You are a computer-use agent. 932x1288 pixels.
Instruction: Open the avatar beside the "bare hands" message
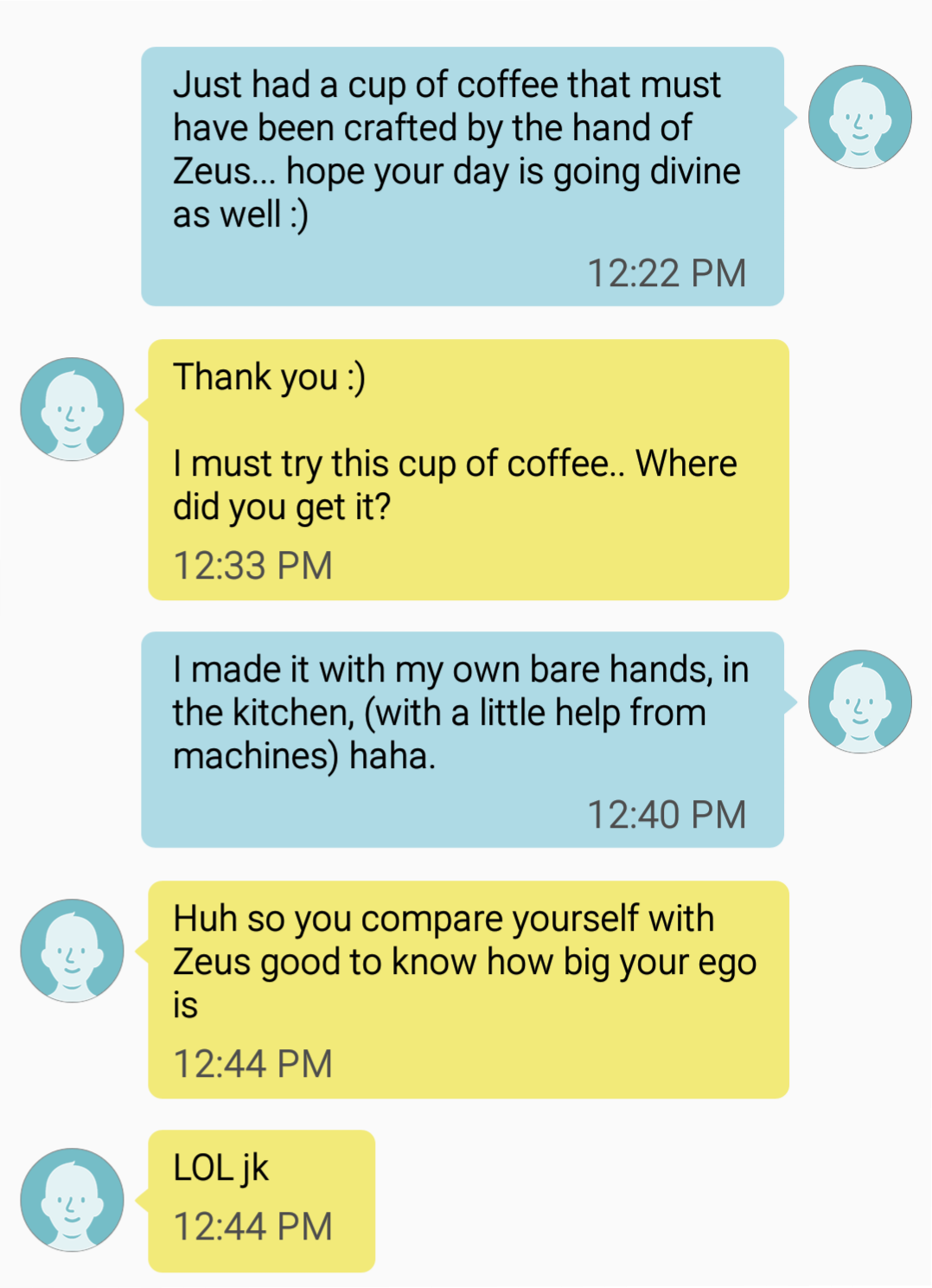[x=859, y=702]
